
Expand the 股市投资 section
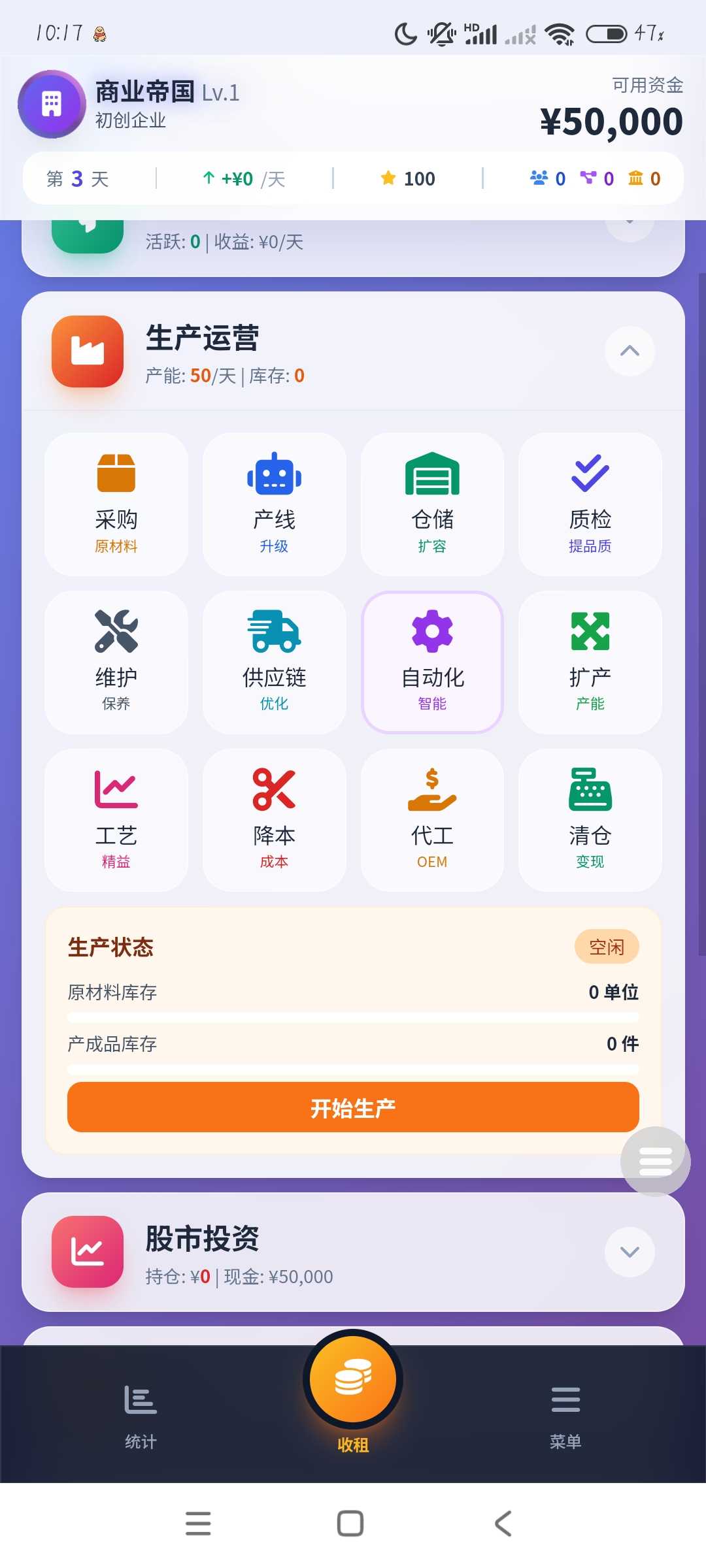[629, 1252]
